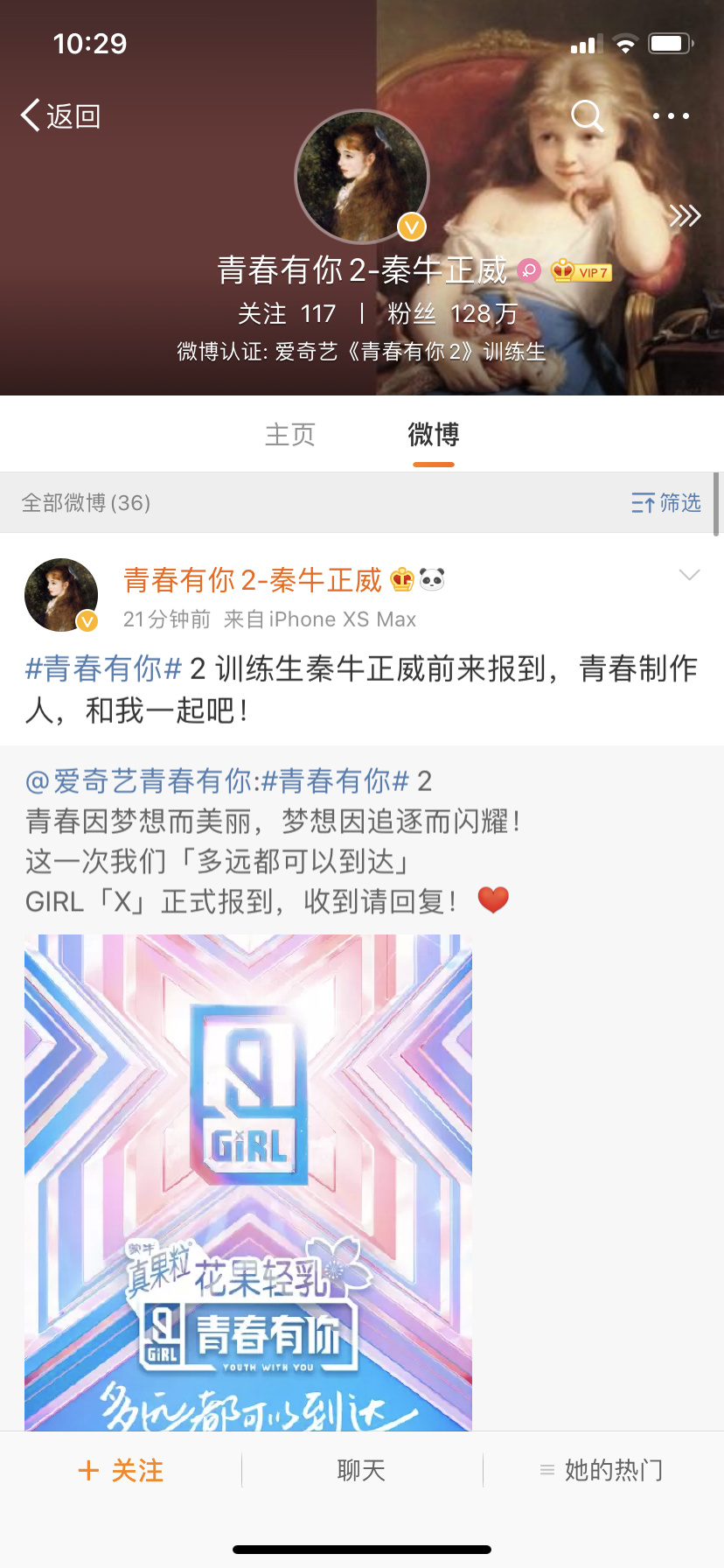Select the 微博 tab
This screenshot has width=724, height=1568.
pyautogui.click(x=433, y=435)
